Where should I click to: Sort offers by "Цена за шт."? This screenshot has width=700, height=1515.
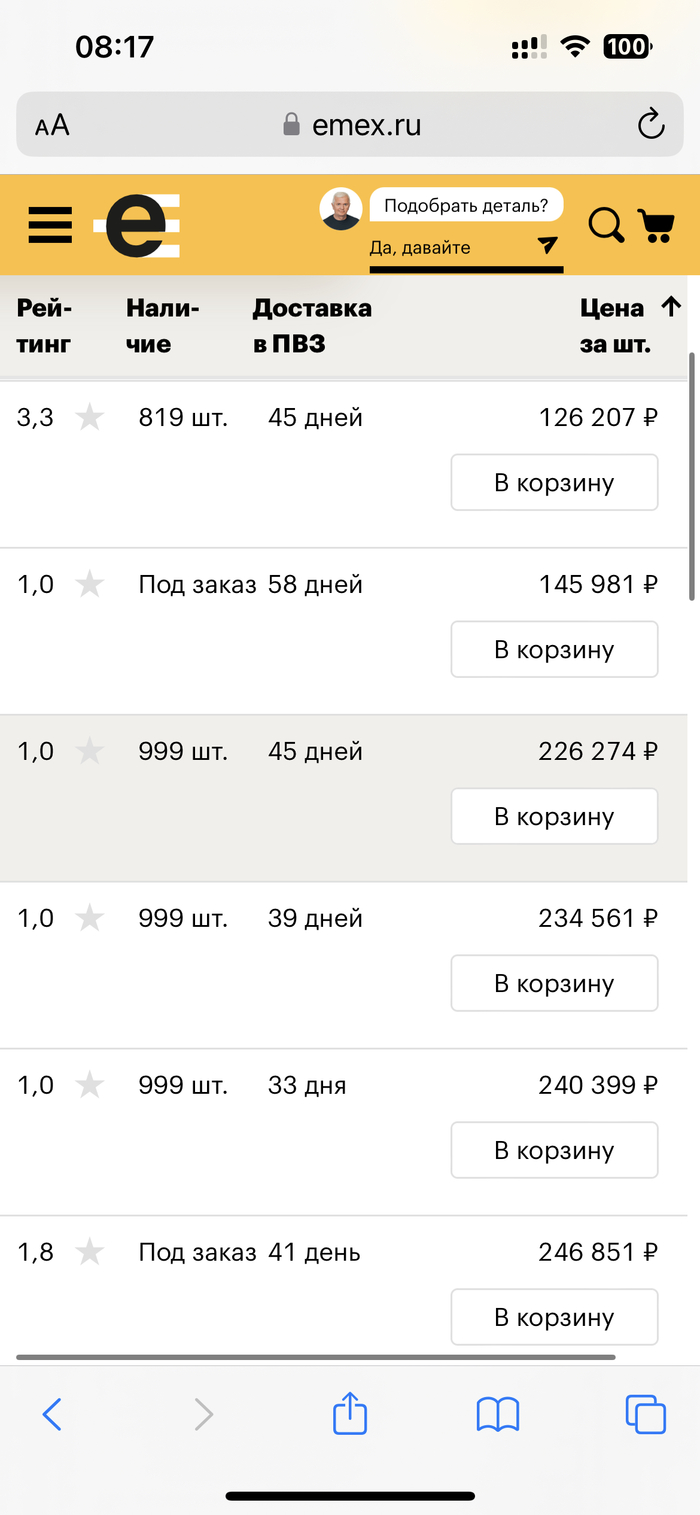coord(628,326)
